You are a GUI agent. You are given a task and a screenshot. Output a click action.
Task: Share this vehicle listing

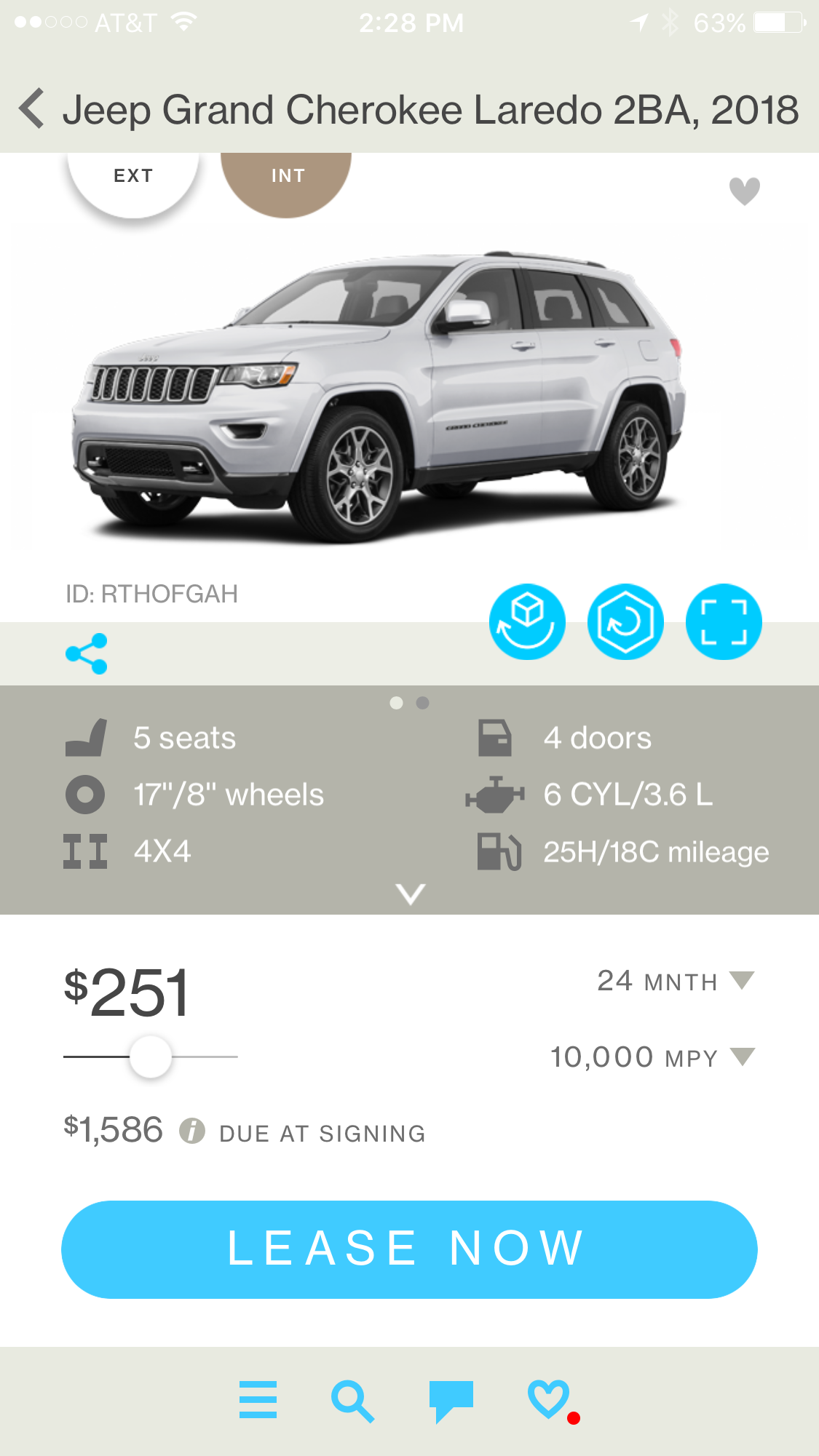(x=87, y=653)
